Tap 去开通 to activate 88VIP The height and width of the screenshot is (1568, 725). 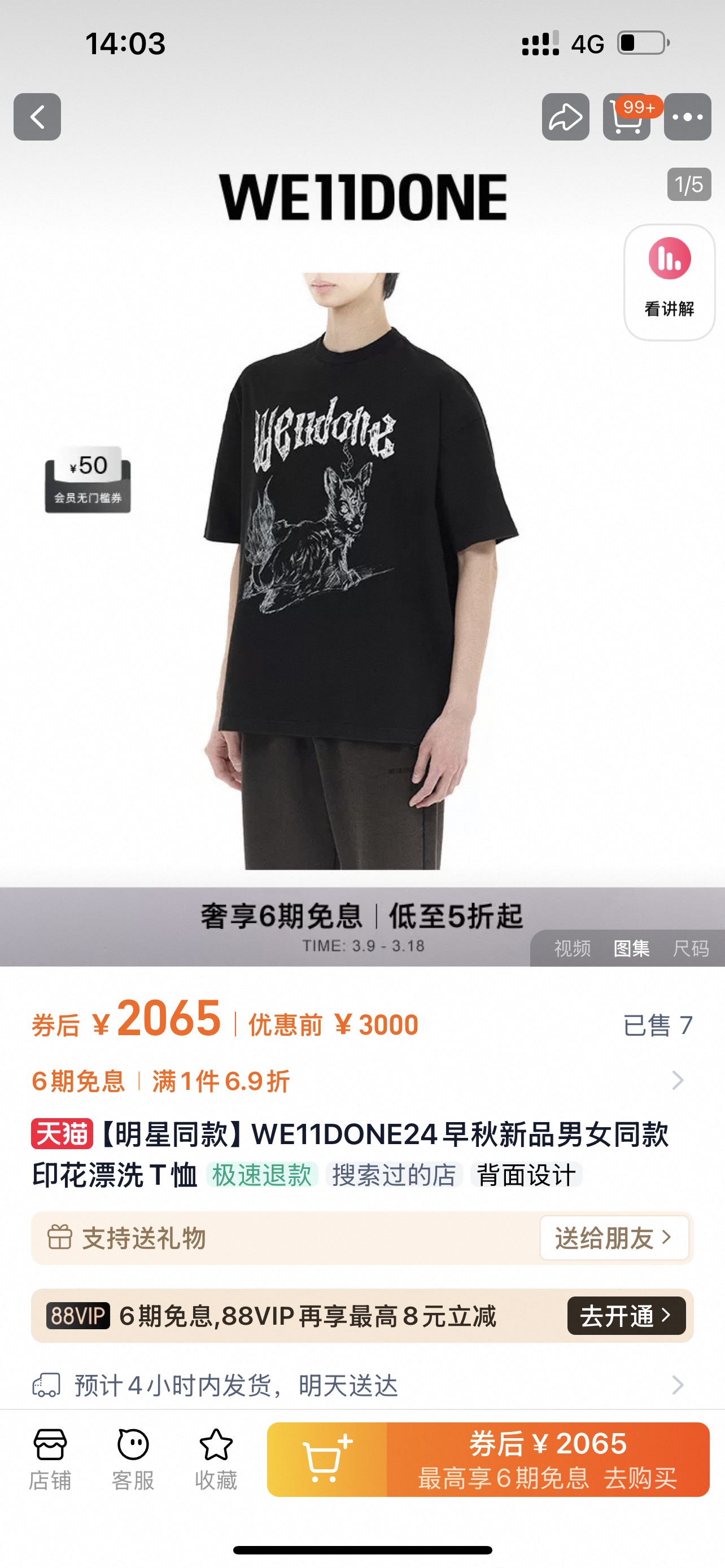(626, 1315)
